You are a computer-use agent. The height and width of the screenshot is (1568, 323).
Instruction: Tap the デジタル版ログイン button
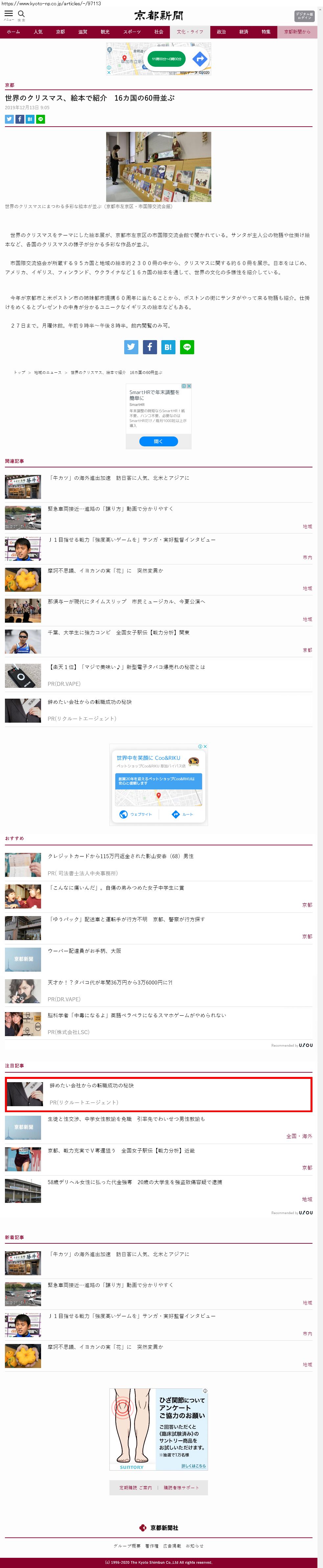coord(304,16)
